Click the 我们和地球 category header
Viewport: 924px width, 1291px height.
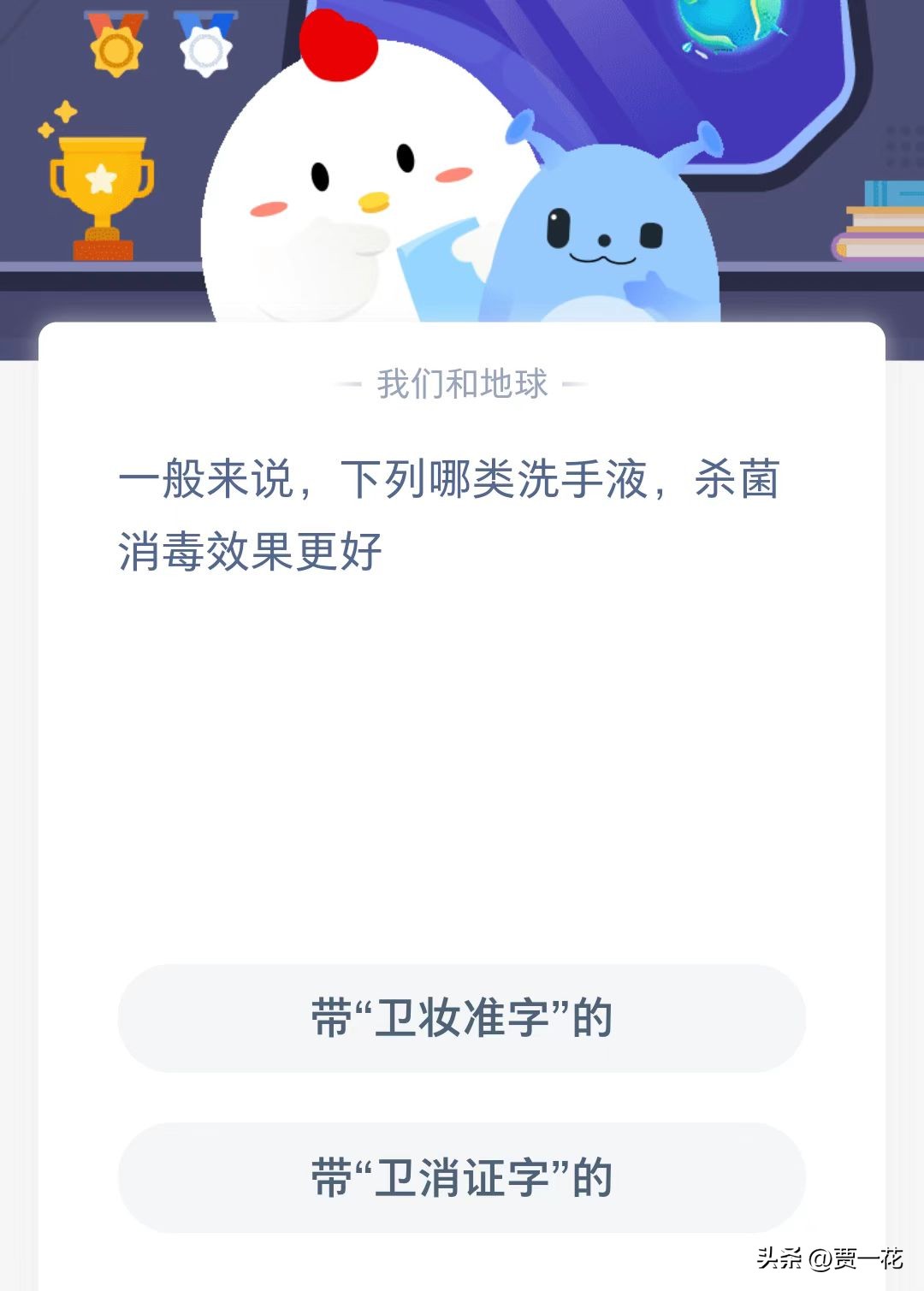(462, 383)
